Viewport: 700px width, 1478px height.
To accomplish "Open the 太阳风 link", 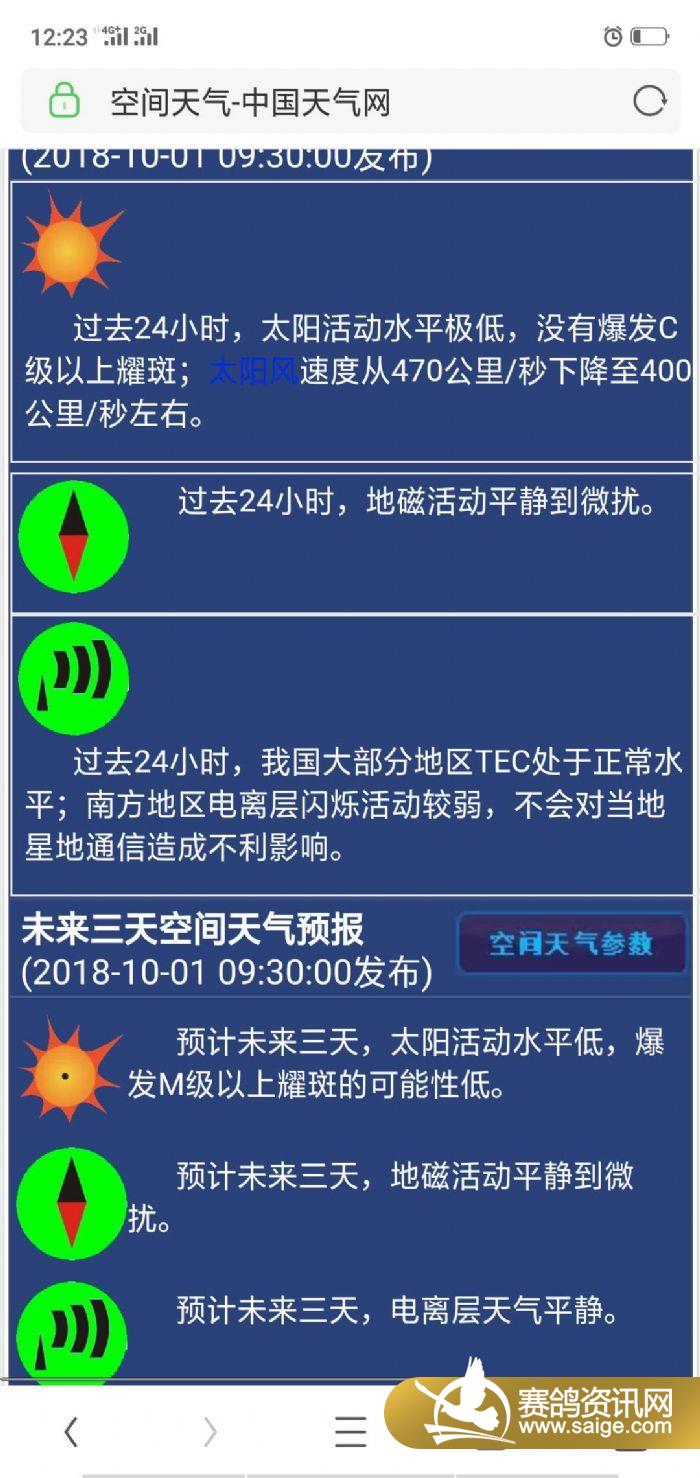I will 253,372.
